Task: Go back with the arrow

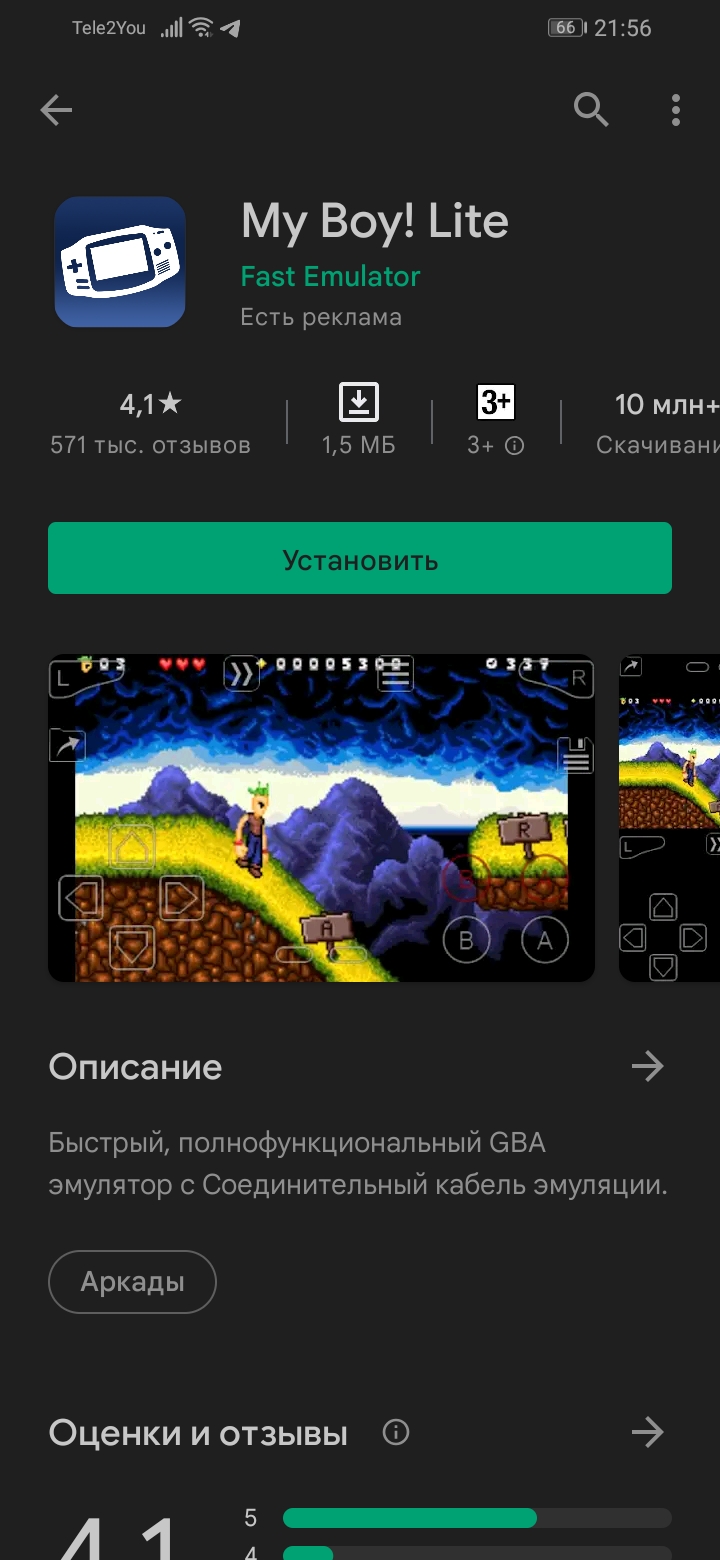Action: point(56,110)
